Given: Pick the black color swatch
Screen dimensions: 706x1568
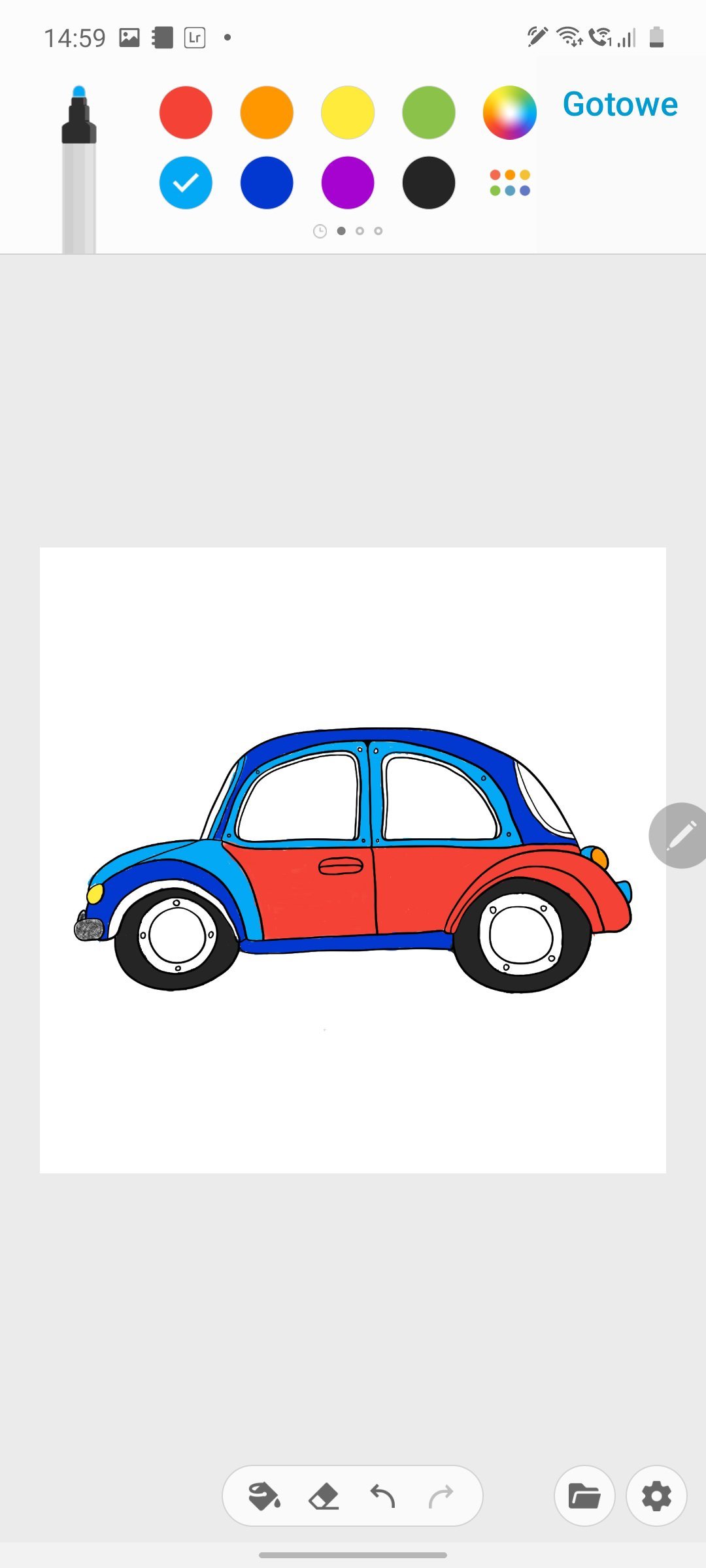Looking at the screenshot, I should click(x=429, y=183).
